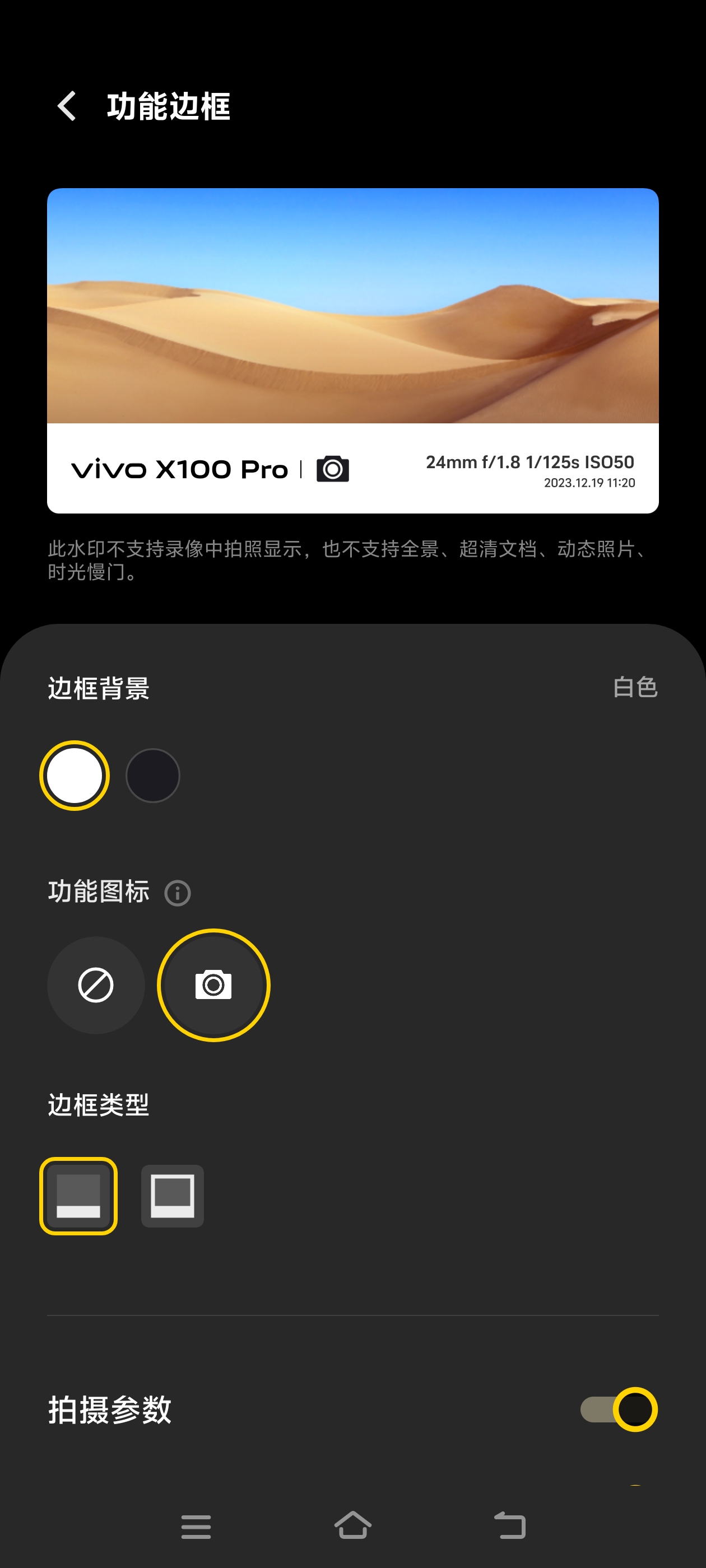Screen dimensions: 706x1568
Task: Open info icon next to 功能图标
Action: [x=177, y=894]
